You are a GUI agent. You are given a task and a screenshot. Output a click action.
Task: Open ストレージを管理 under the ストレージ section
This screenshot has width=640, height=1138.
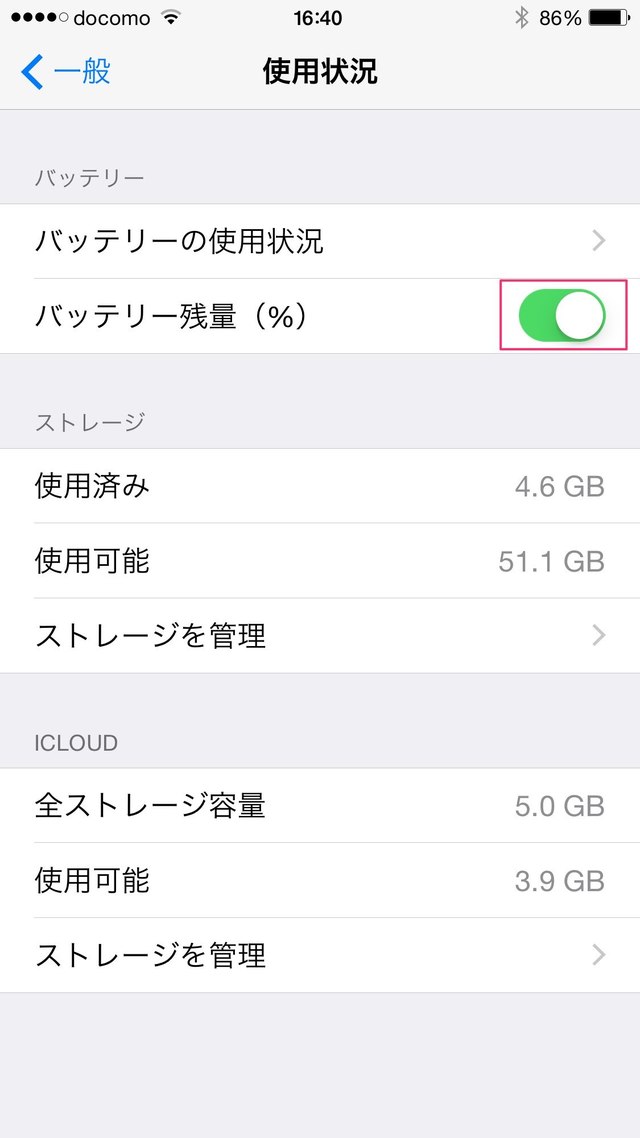pos(320,635)
